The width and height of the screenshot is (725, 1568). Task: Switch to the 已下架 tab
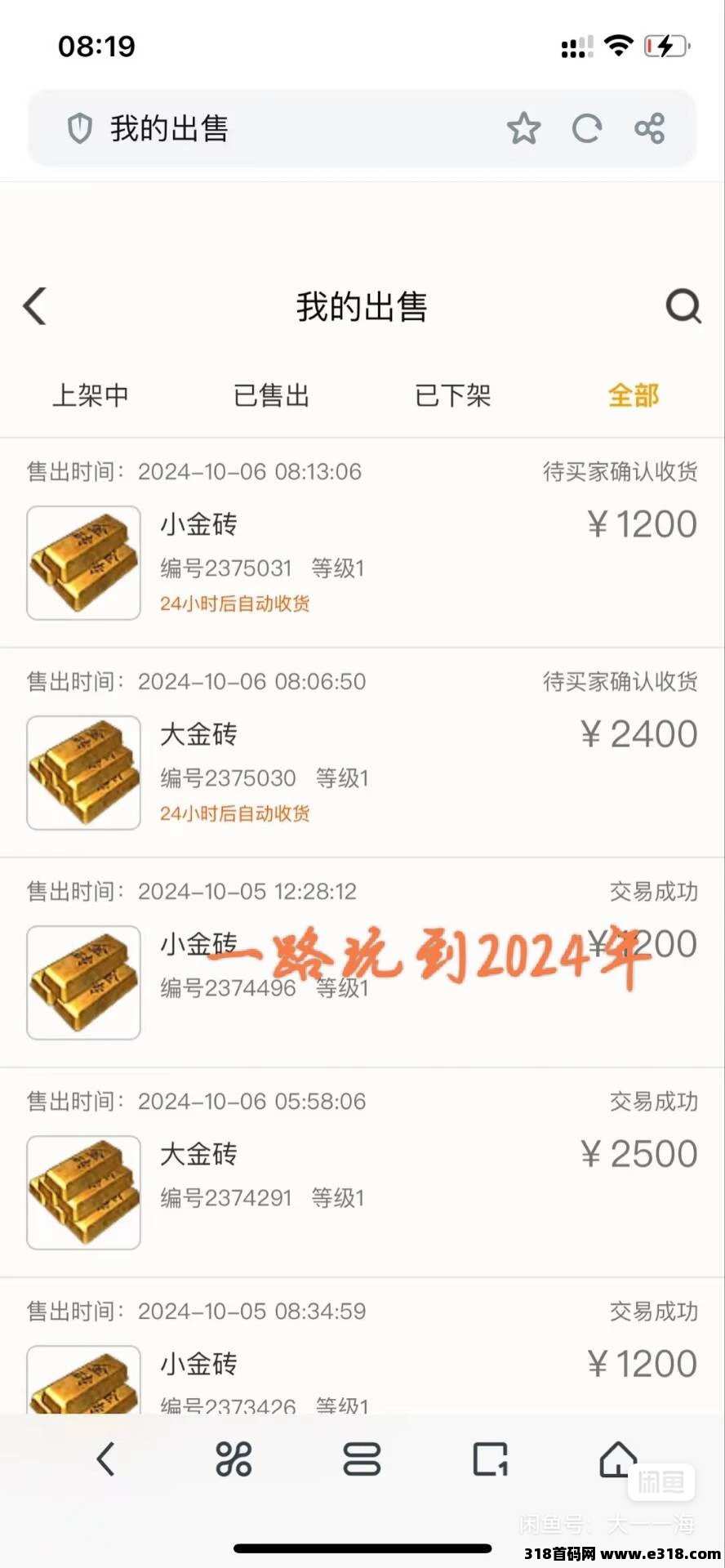453,395
